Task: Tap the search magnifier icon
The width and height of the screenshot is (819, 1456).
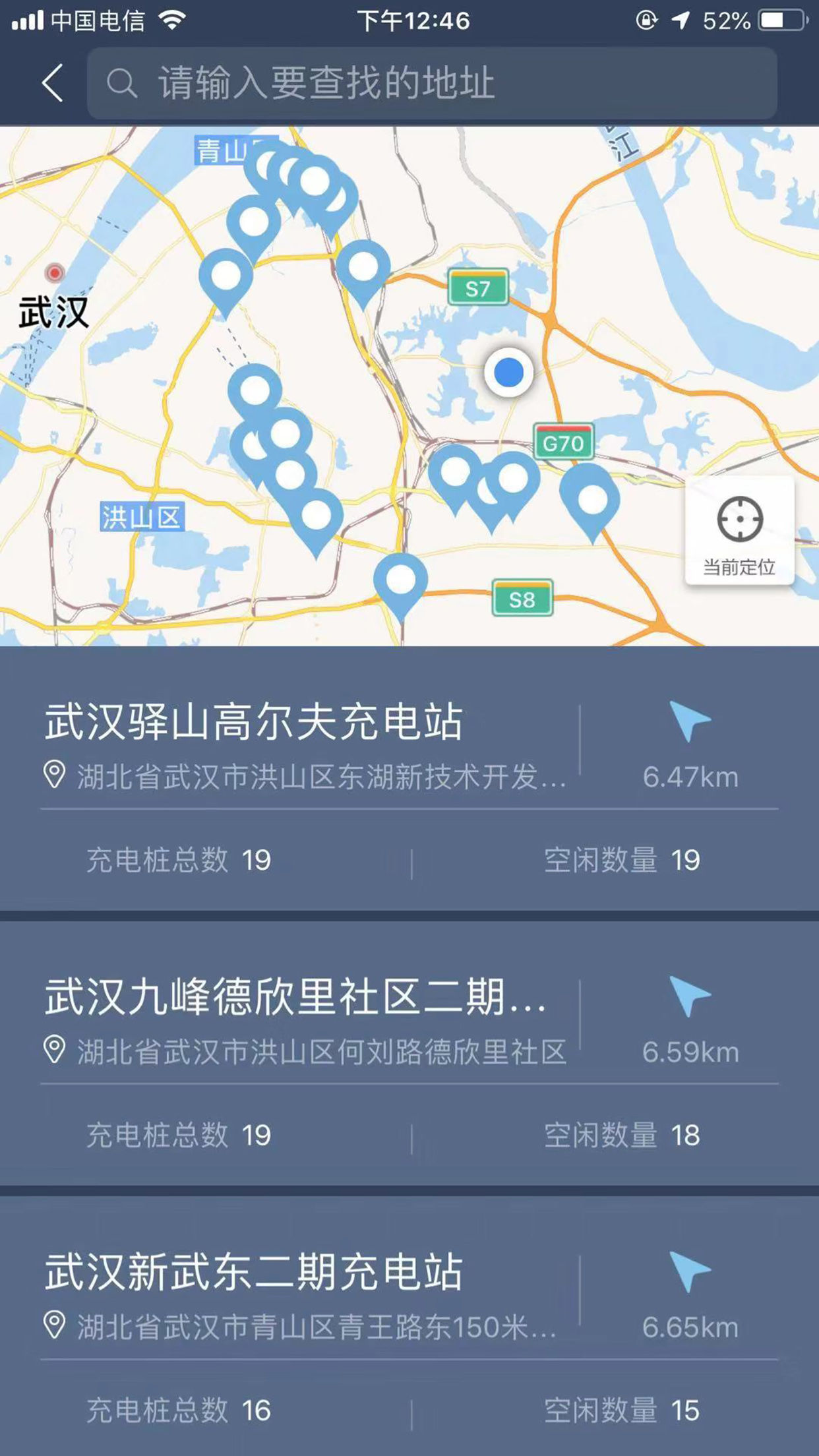Action: [x=123, y=83]
